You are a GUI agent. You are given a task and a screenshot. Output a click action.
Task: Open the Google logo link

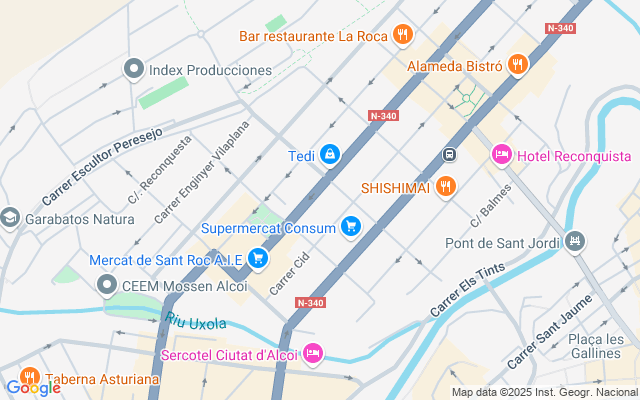[32, 388]
